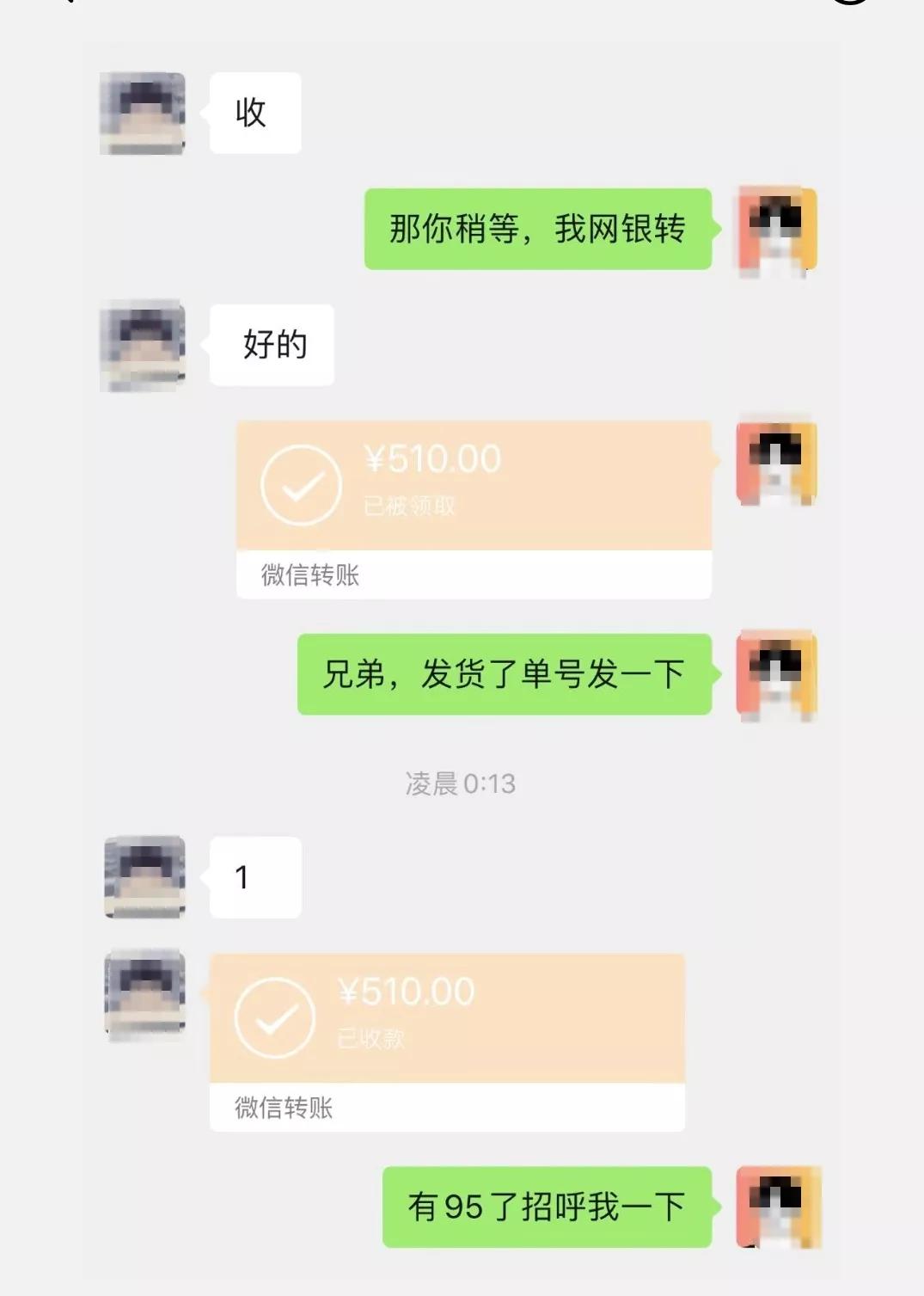924x1296 pixels.
Task: Tap your avatar next to "有95了招呼我一下"
Action: (778, 1205)
